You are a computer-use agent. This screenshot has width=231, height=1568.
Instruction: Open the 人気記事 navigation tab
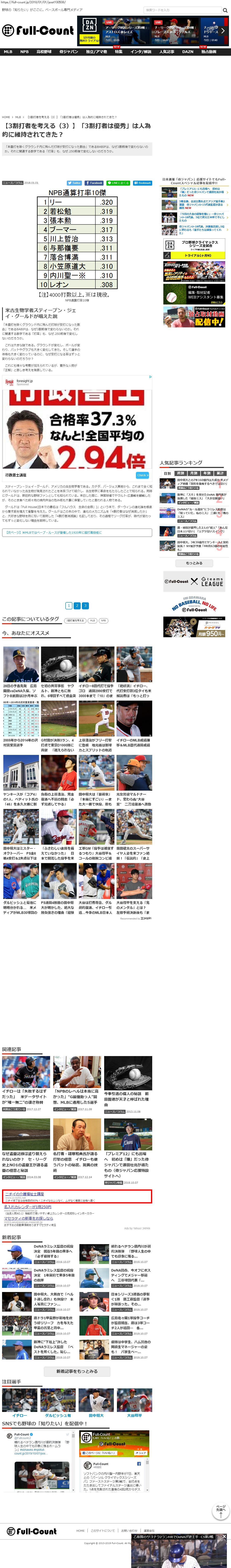[x=167, y=52]
